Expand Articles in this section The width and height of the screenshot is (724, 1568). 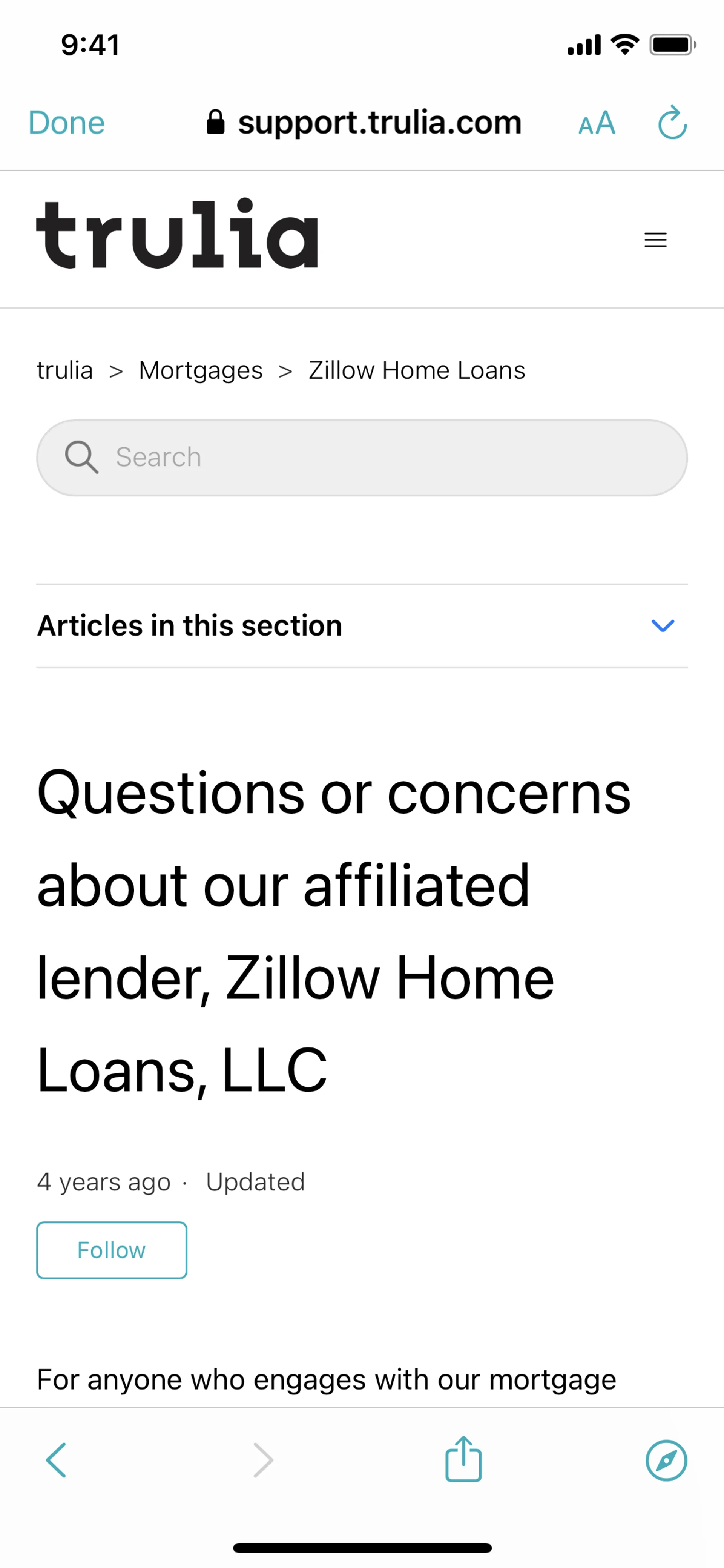click(662, 625)
